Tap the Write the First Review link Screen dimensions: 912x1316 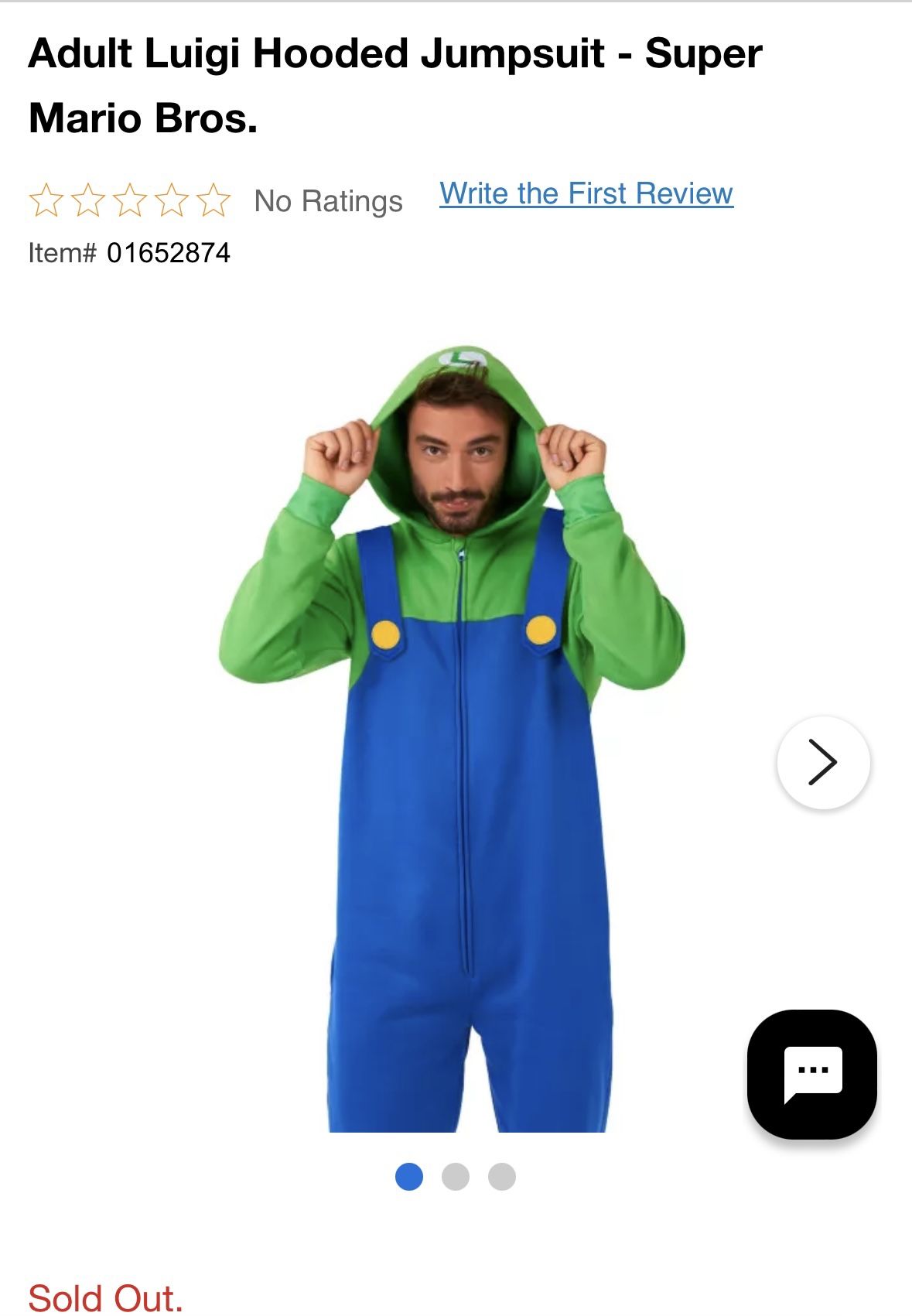(586, 193)
